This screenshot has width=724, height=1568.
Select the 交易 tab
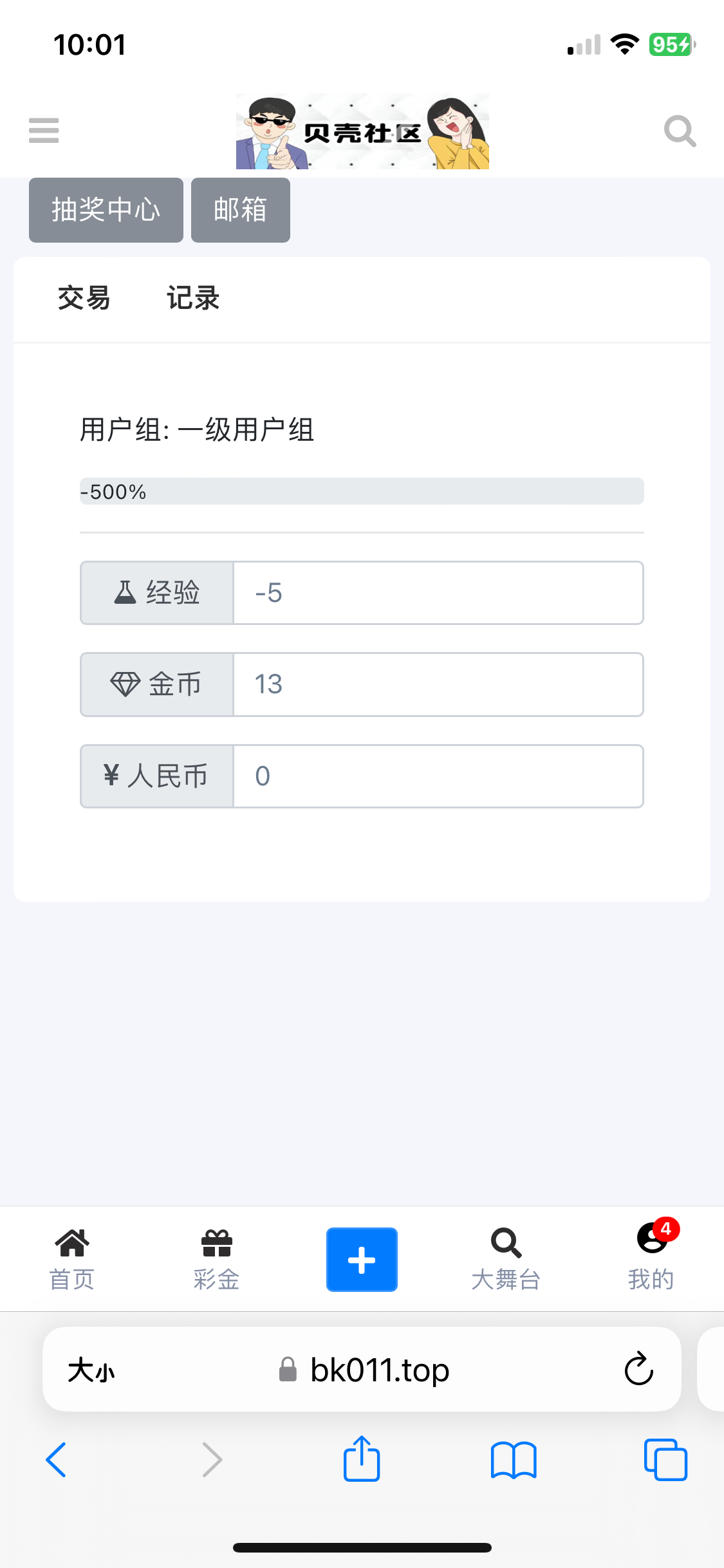[x=84, y=298]
